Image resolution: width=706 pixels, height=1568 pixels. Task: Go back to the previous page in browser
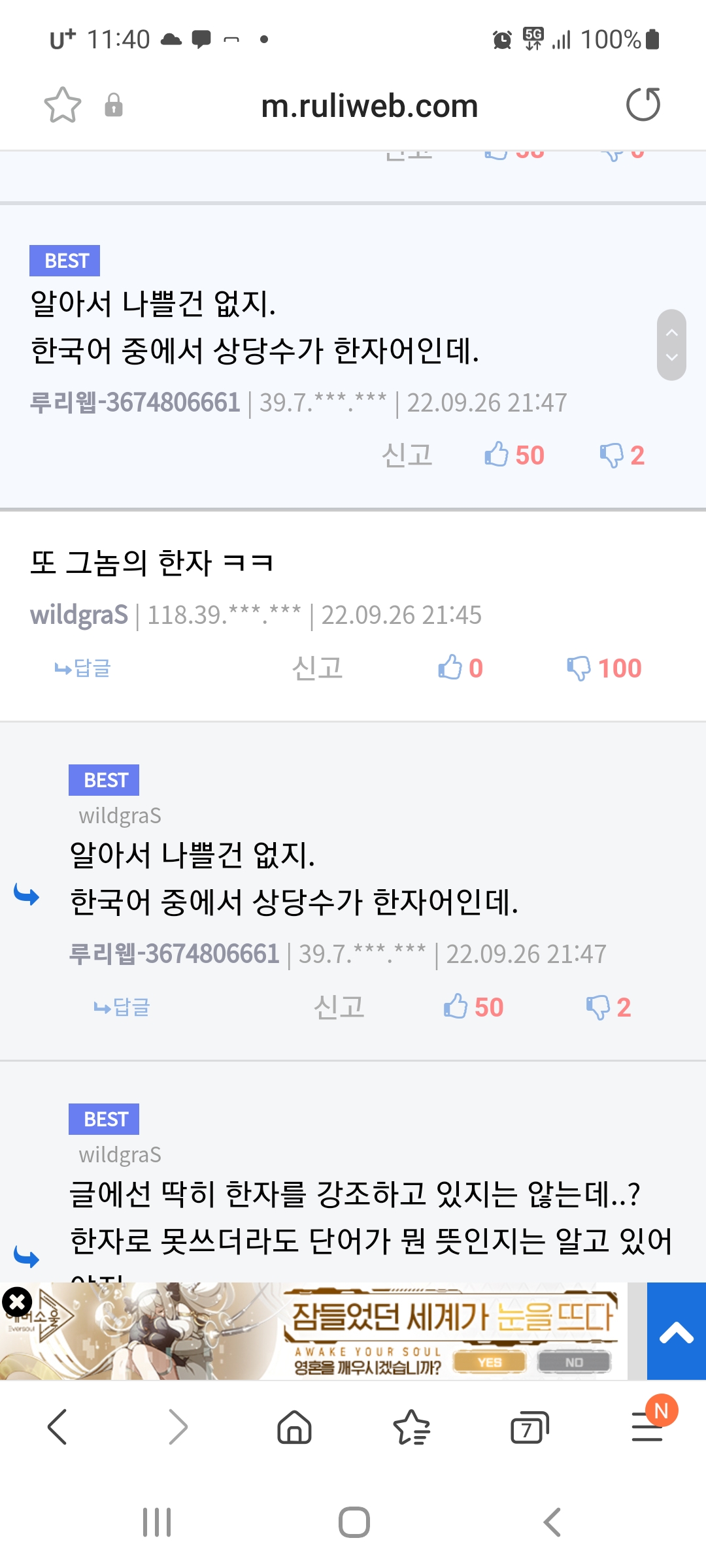pos(58,1428)
